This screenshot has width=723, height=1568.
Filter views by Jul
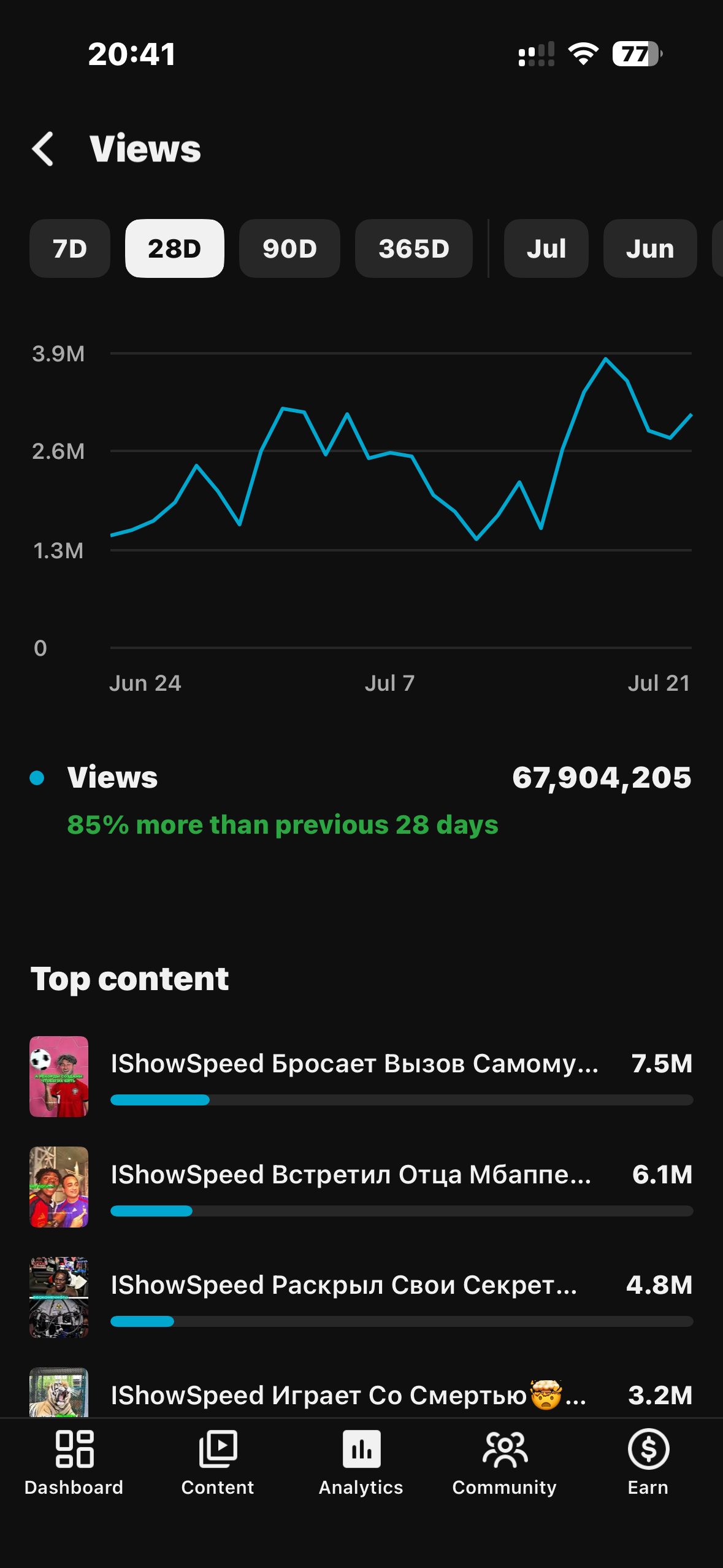546,248
